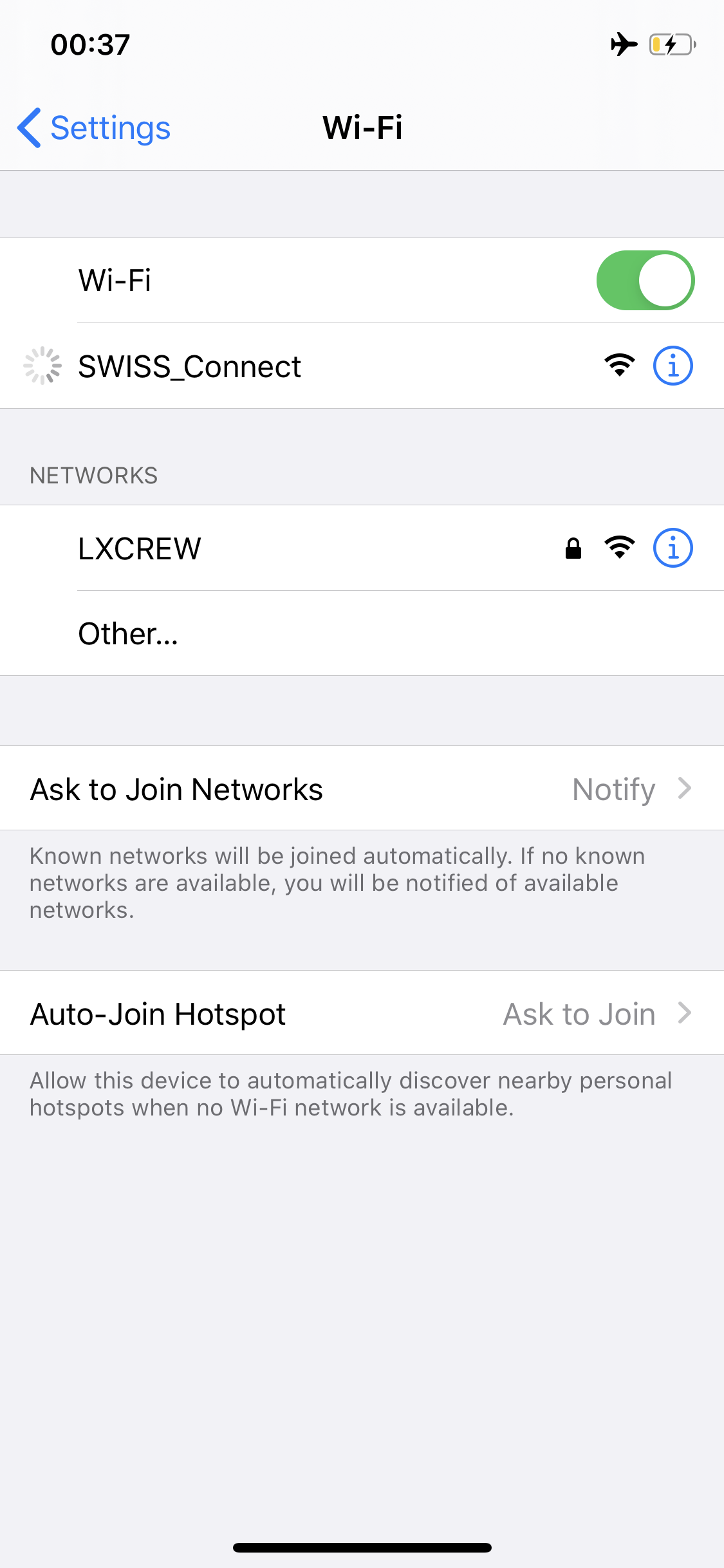
Task: Choose Other… to enter a network
Action: pyautogui.click(x=128, y=634)
